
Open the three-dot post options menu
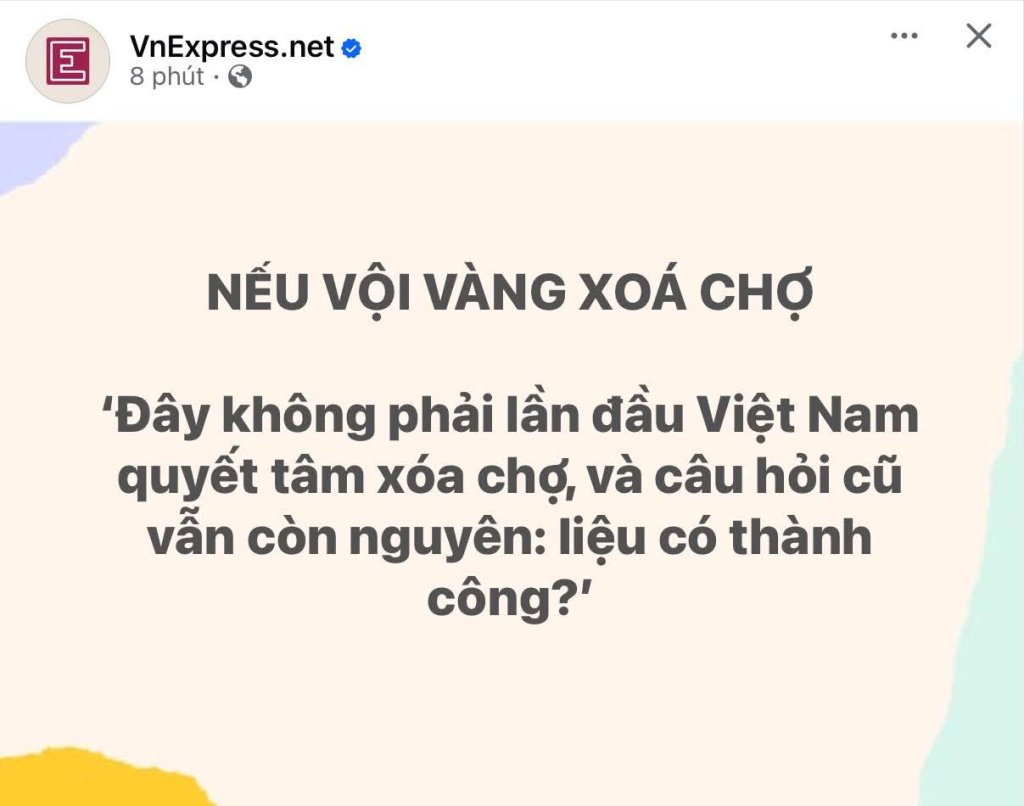click(x=903, y=36)
